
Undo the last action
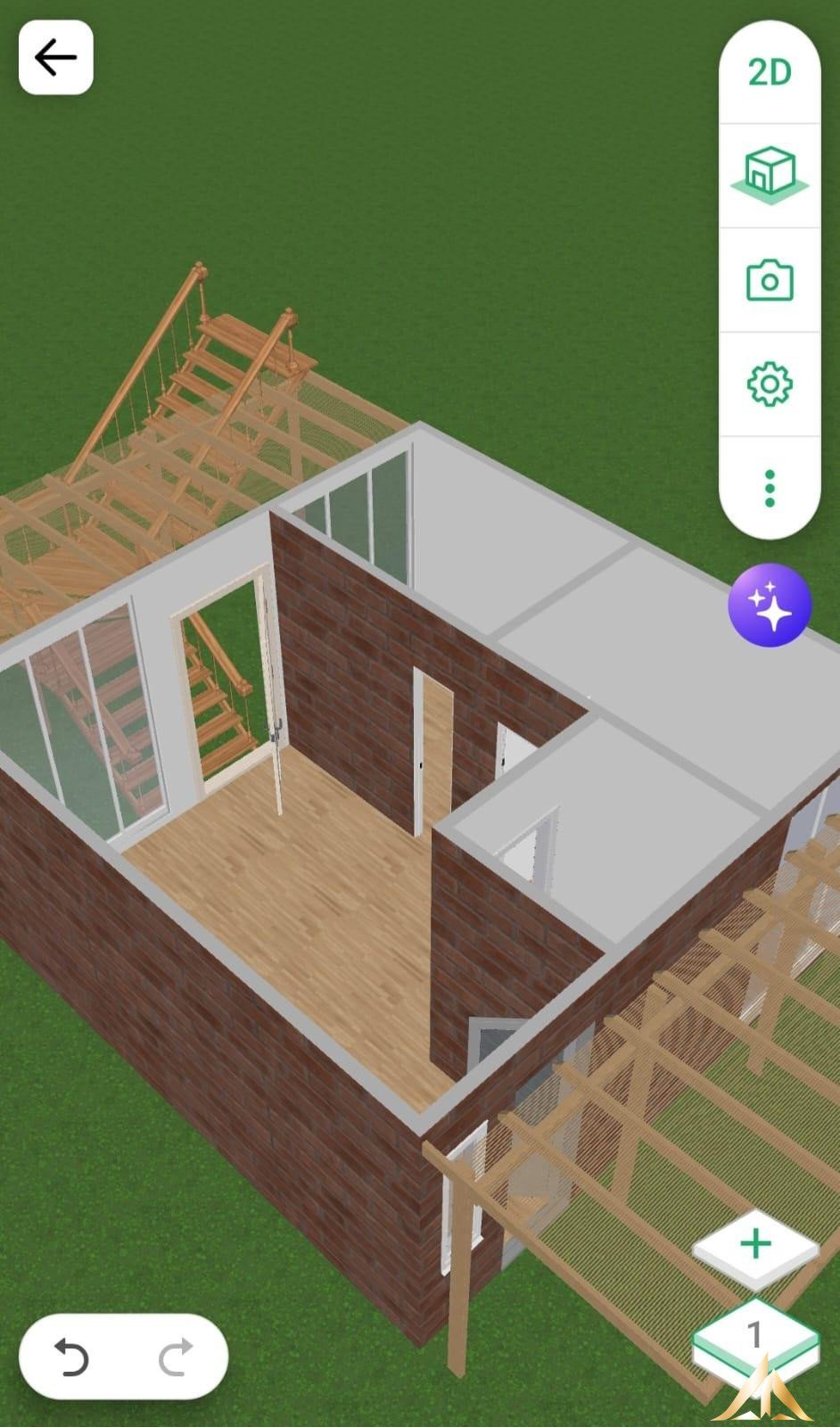(72, 1357)
